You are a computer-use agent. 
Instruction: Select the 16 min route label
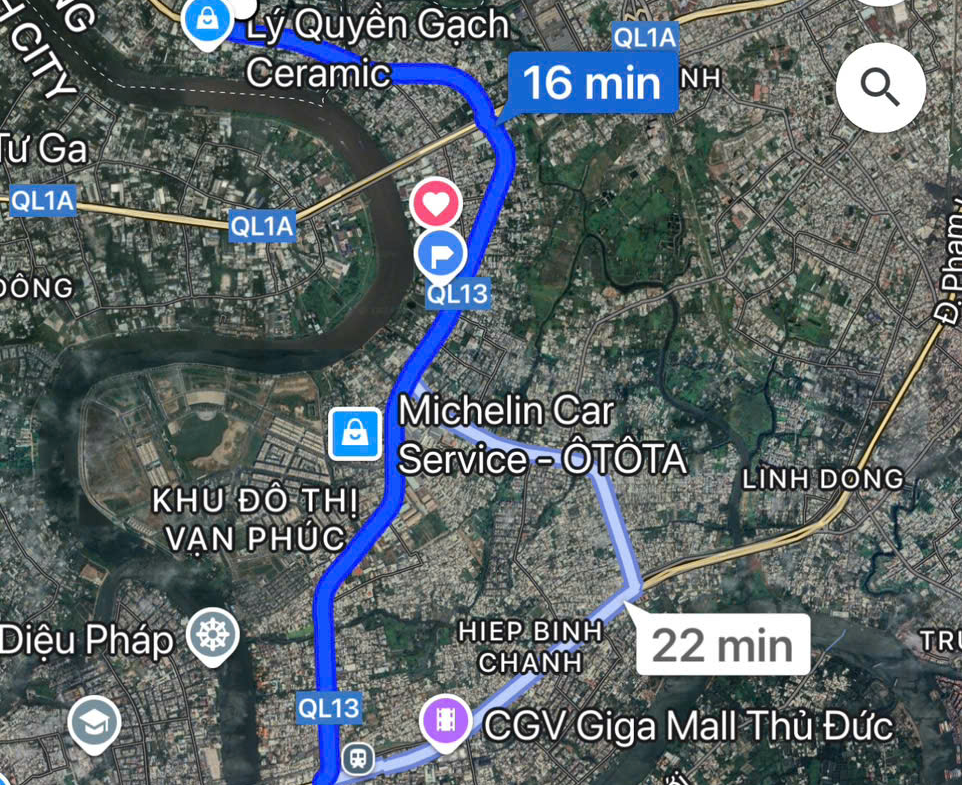592,82
